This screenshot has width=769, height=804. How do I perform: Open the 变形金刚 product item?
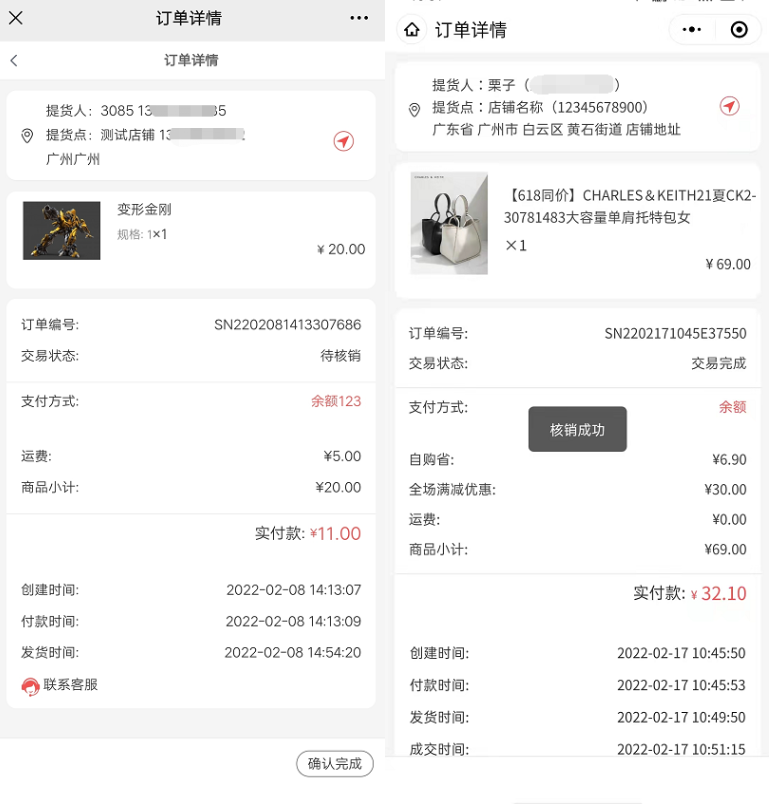pyautogui.click(x=190, y=231)
